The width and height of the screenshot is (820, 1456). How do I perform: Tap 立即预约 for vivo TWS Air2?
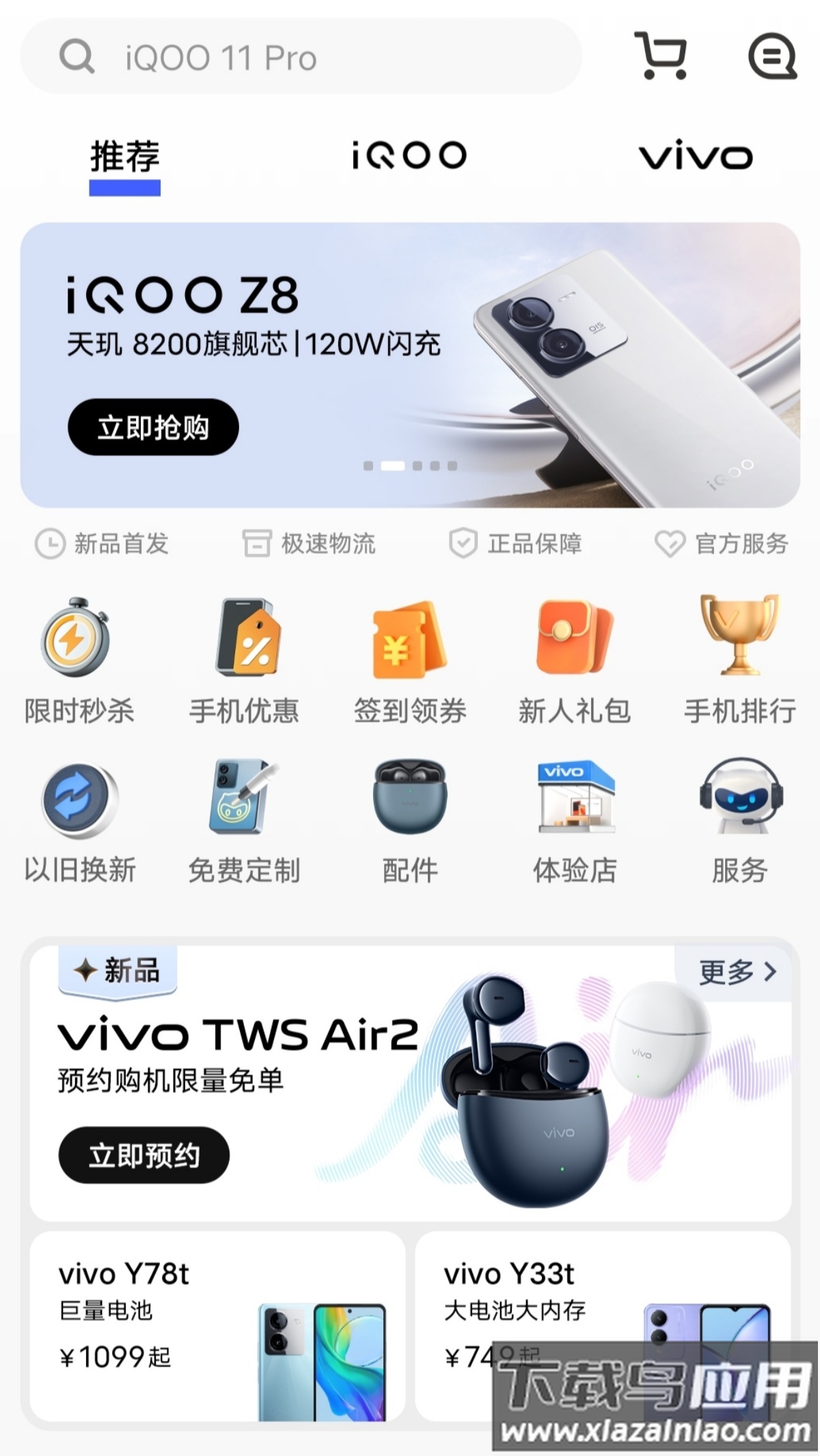(x=143, y=1155)
